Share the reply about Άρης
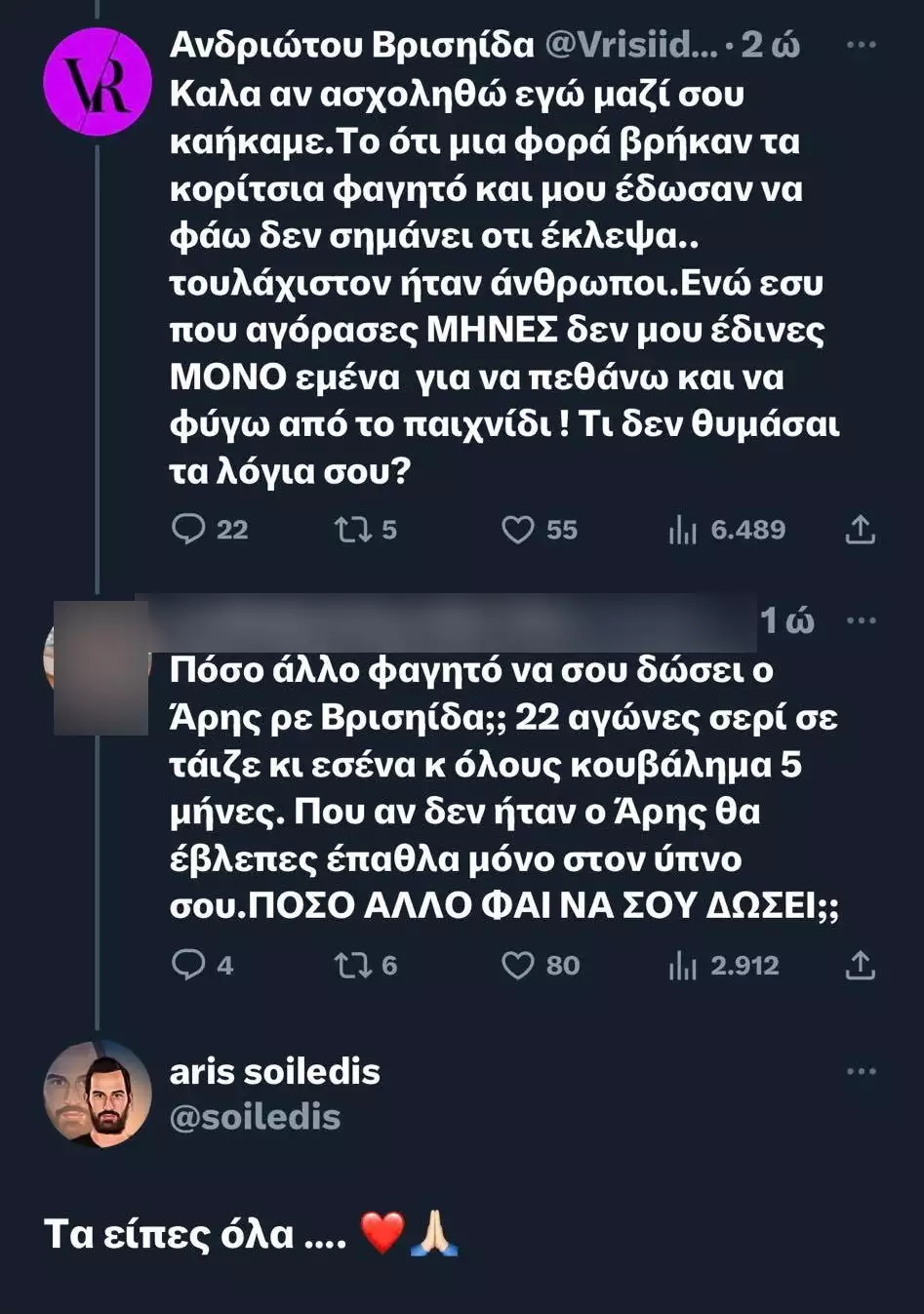924x1314 pixels. point(860,965)
